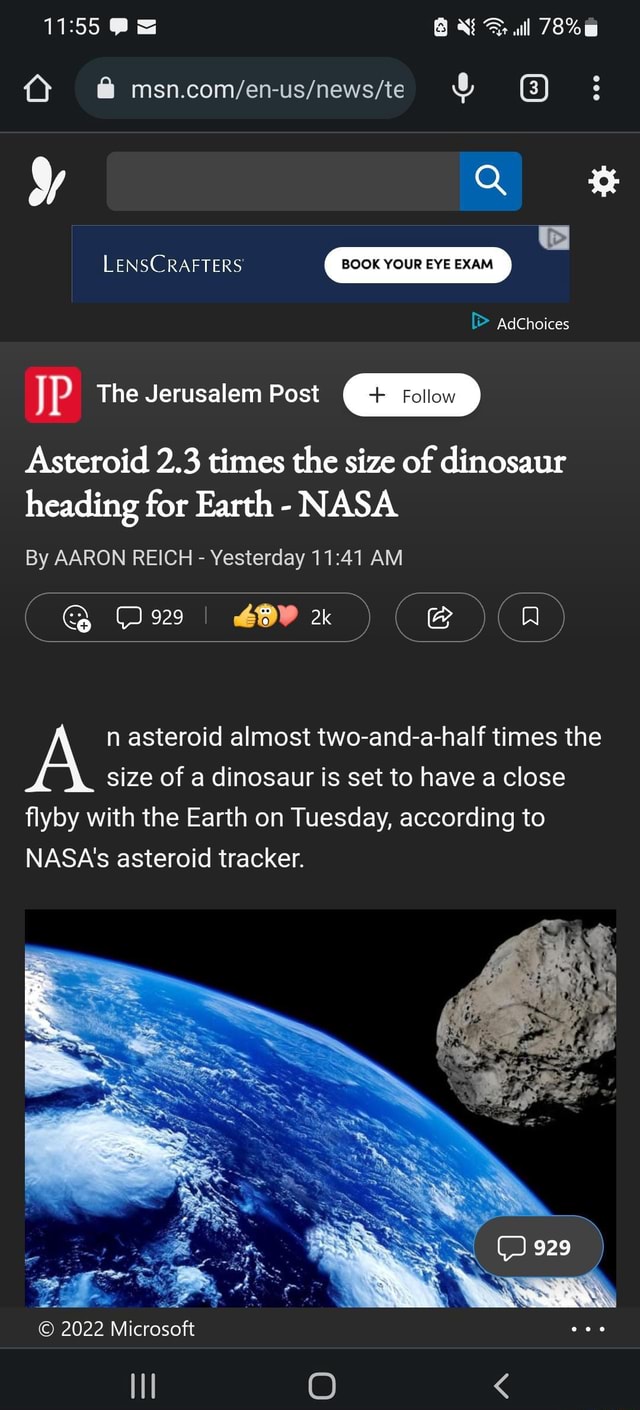This screenshot has width=640, height=1410.
Task: Focus the MSN search box
Action: click(283, 182)
